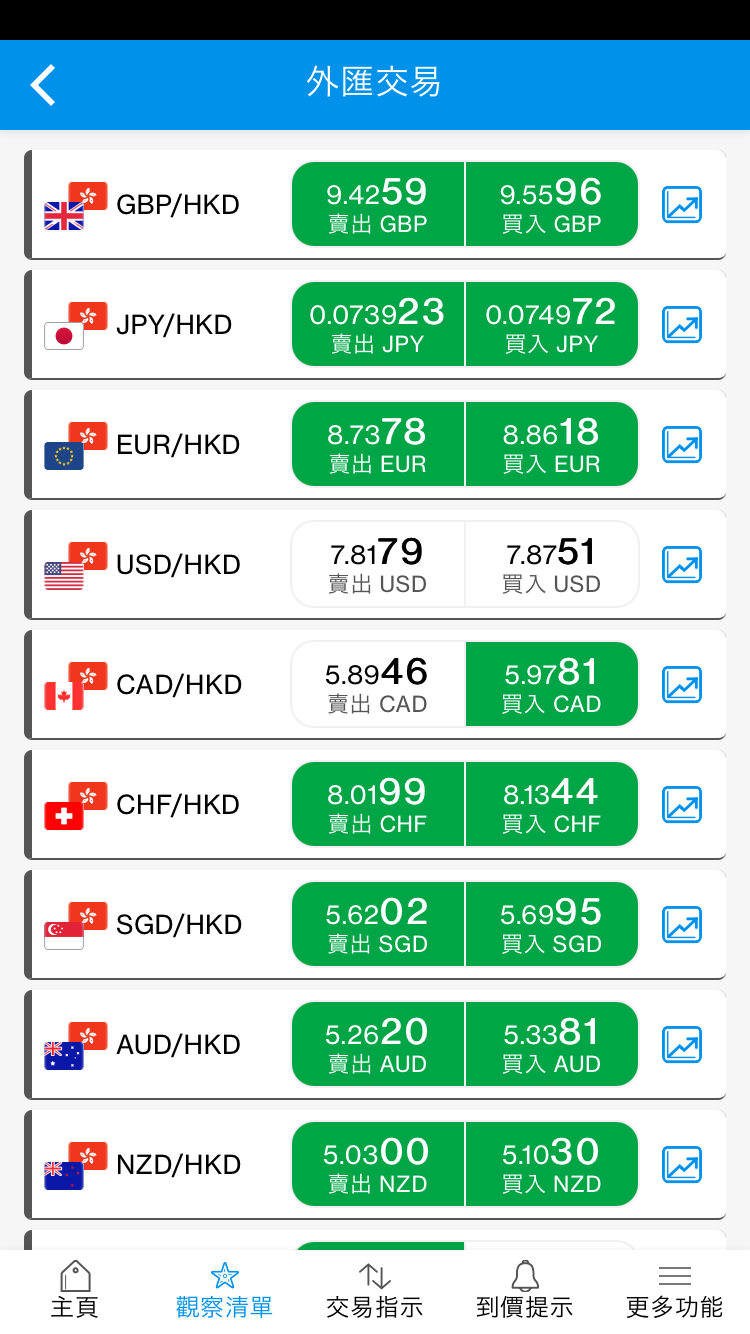Tap the 賣出 USD sell price button
The image size is (750, 1334).
377,564
